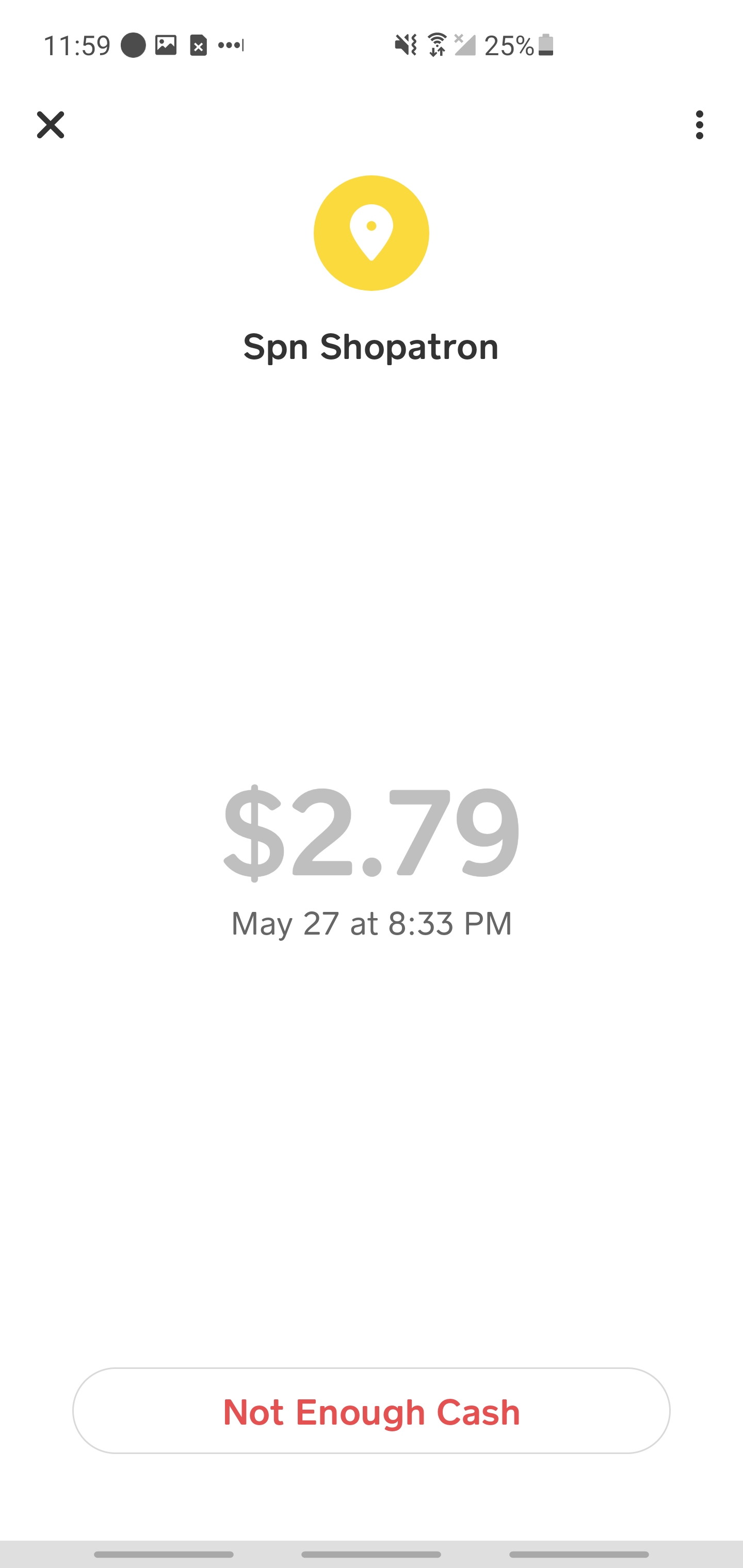This screenshot has height=1568, width=743.
Task: Open the Spn Shopatron merchant icon
Action: point(372,233)
